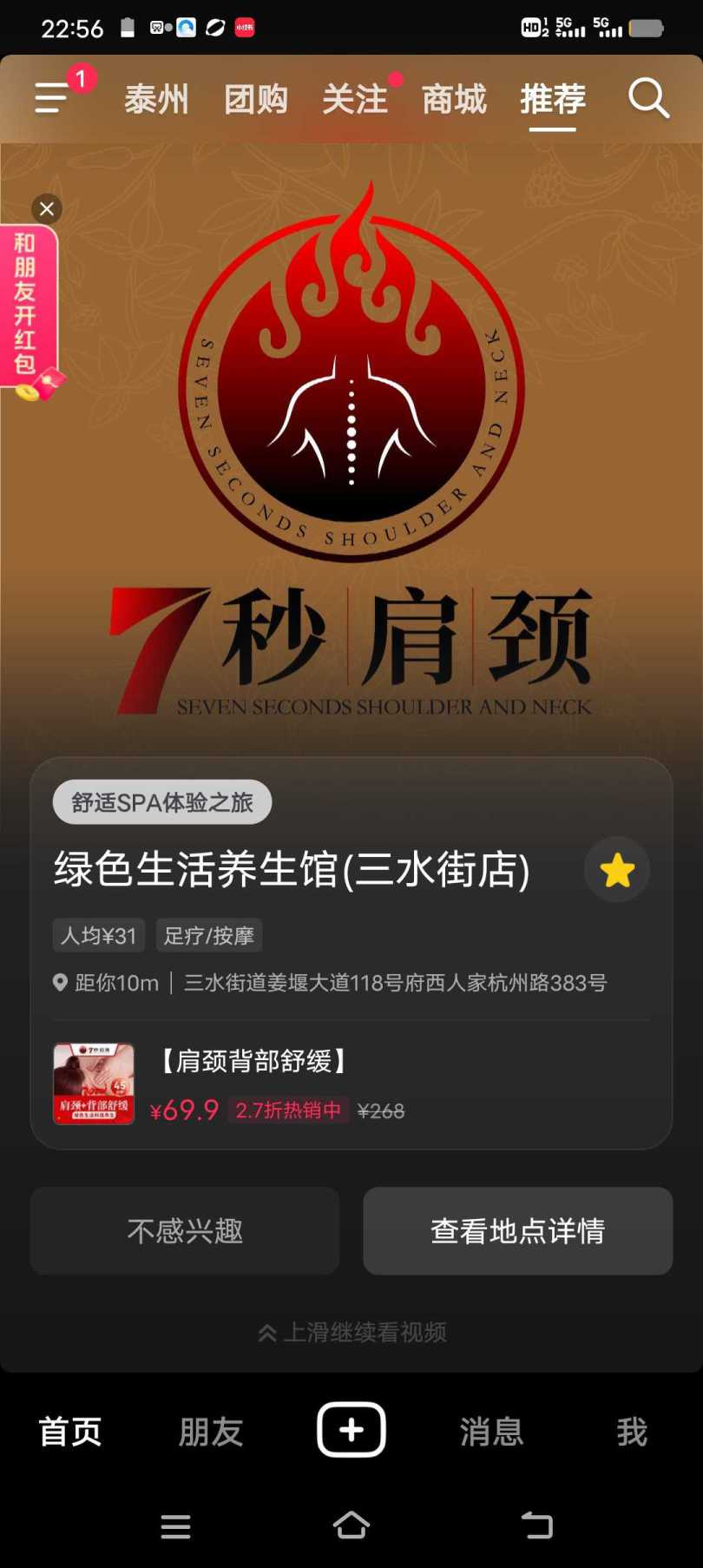Screen dimensions: 703x1568
Task: Select the 推荐 tab
Action: 553,99
